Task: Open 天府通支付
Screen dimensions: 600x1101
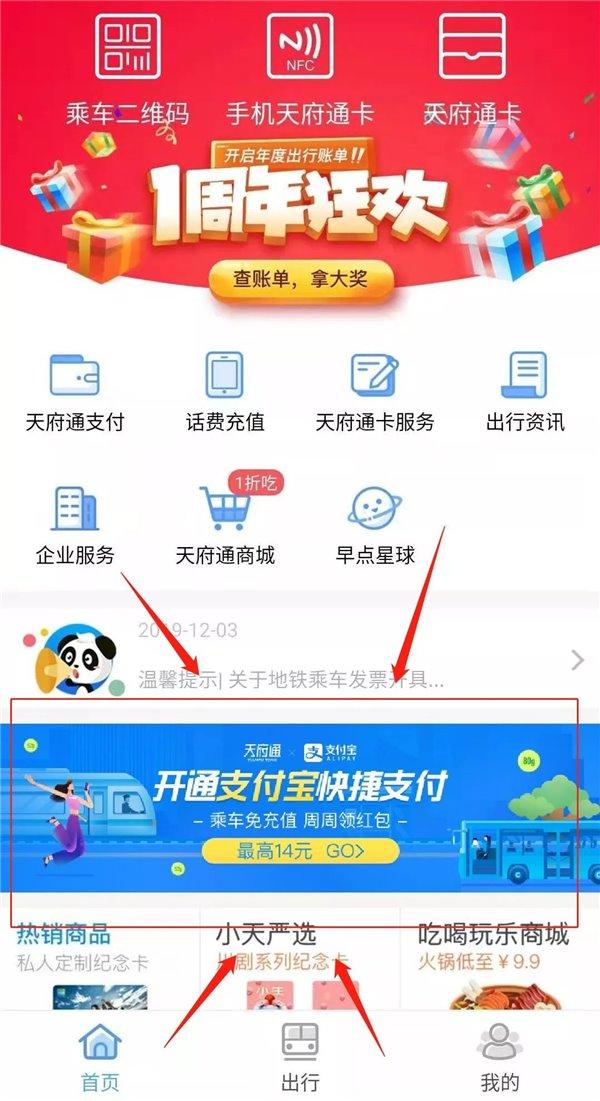Action: (x=74, y=392)
